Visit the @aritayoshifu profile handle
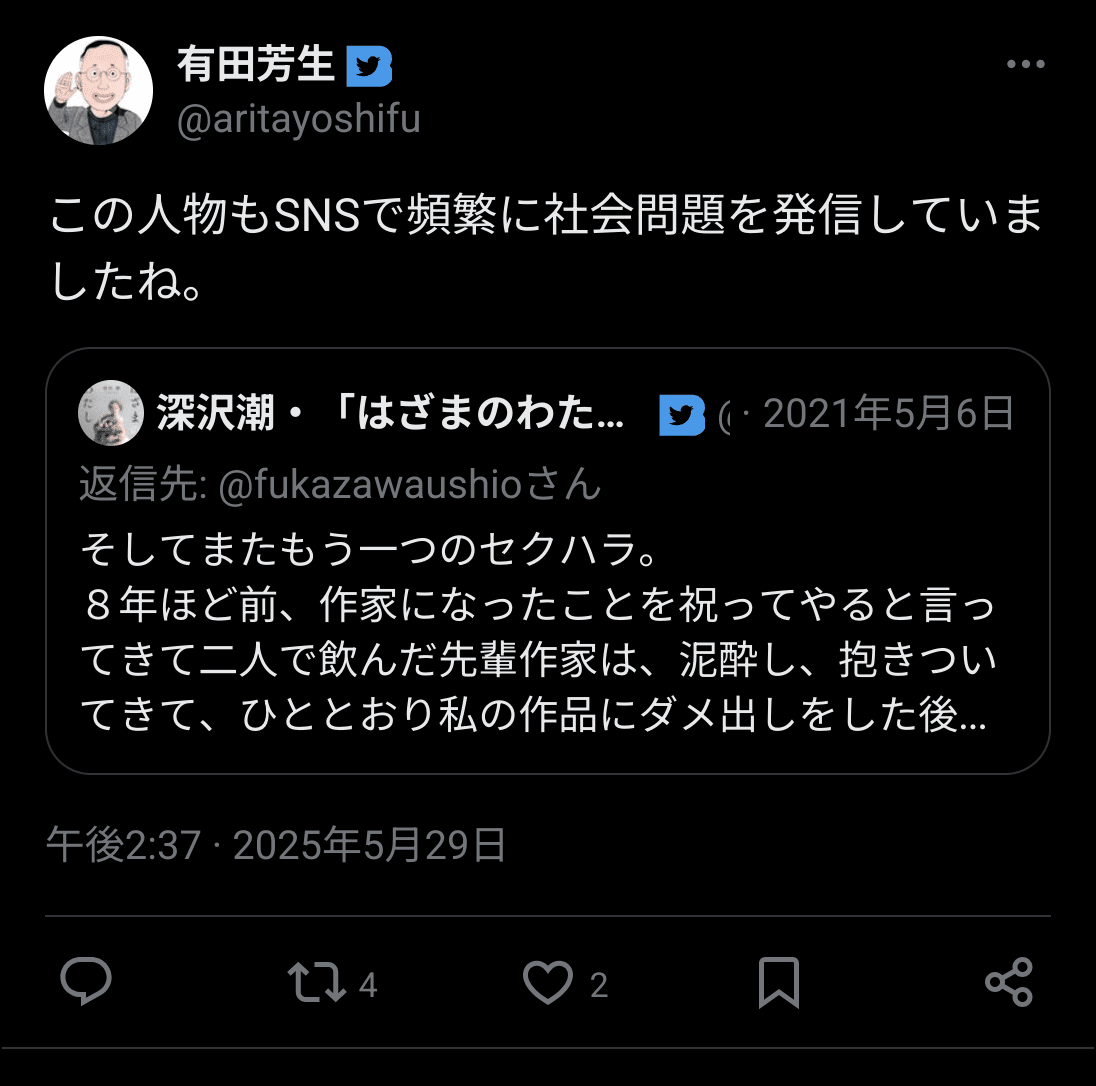The width and height of the screenshot is (1096, 1086). (x=298, y=120)
